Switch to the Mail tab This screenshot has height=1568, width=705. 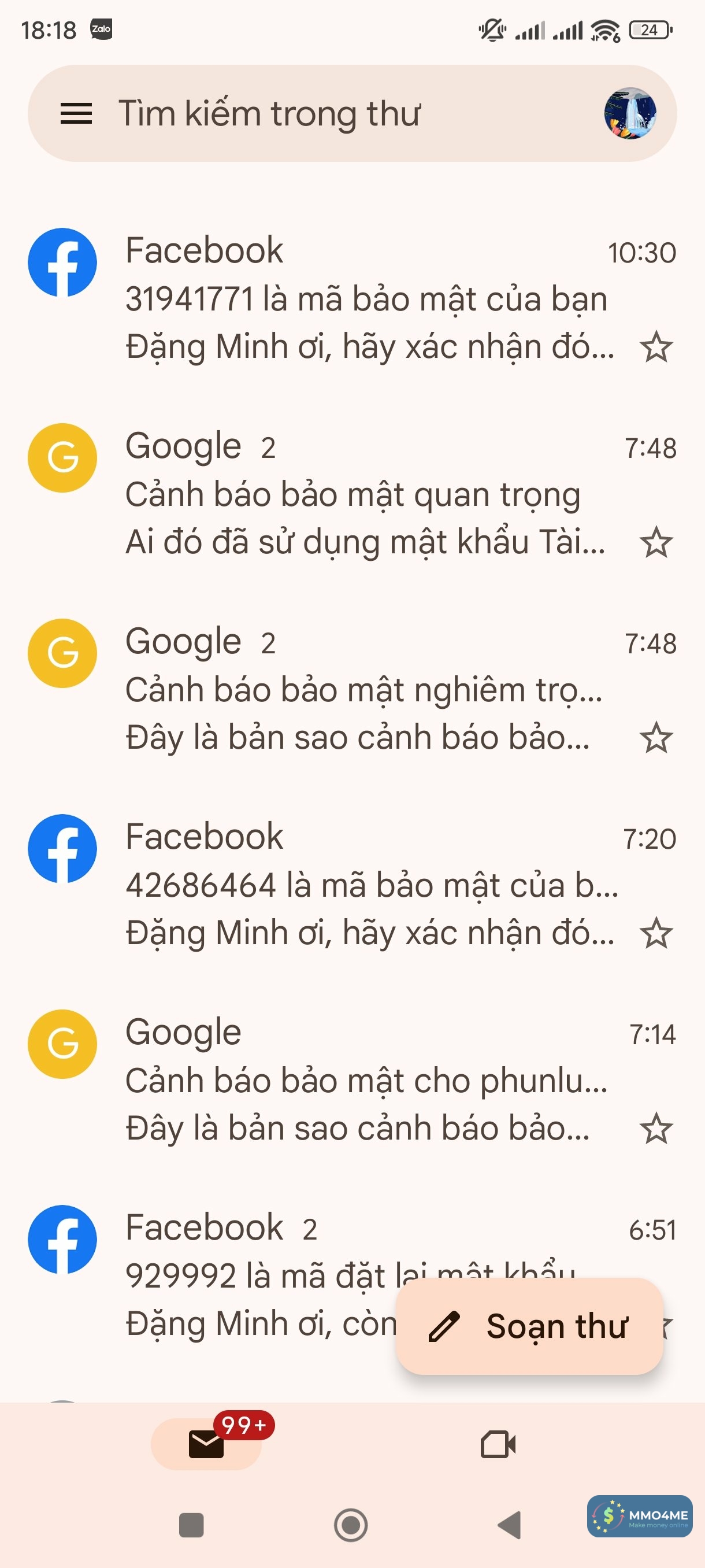coord(206,1444)
